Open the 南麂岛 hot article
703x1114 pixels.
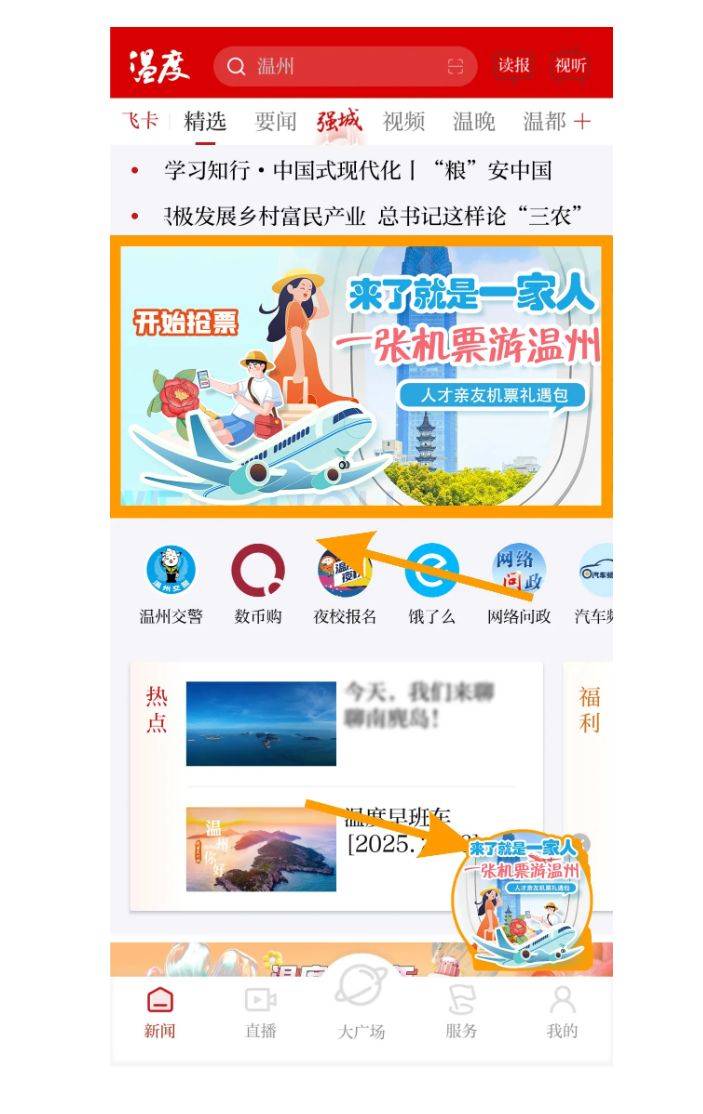coord(340,723)
